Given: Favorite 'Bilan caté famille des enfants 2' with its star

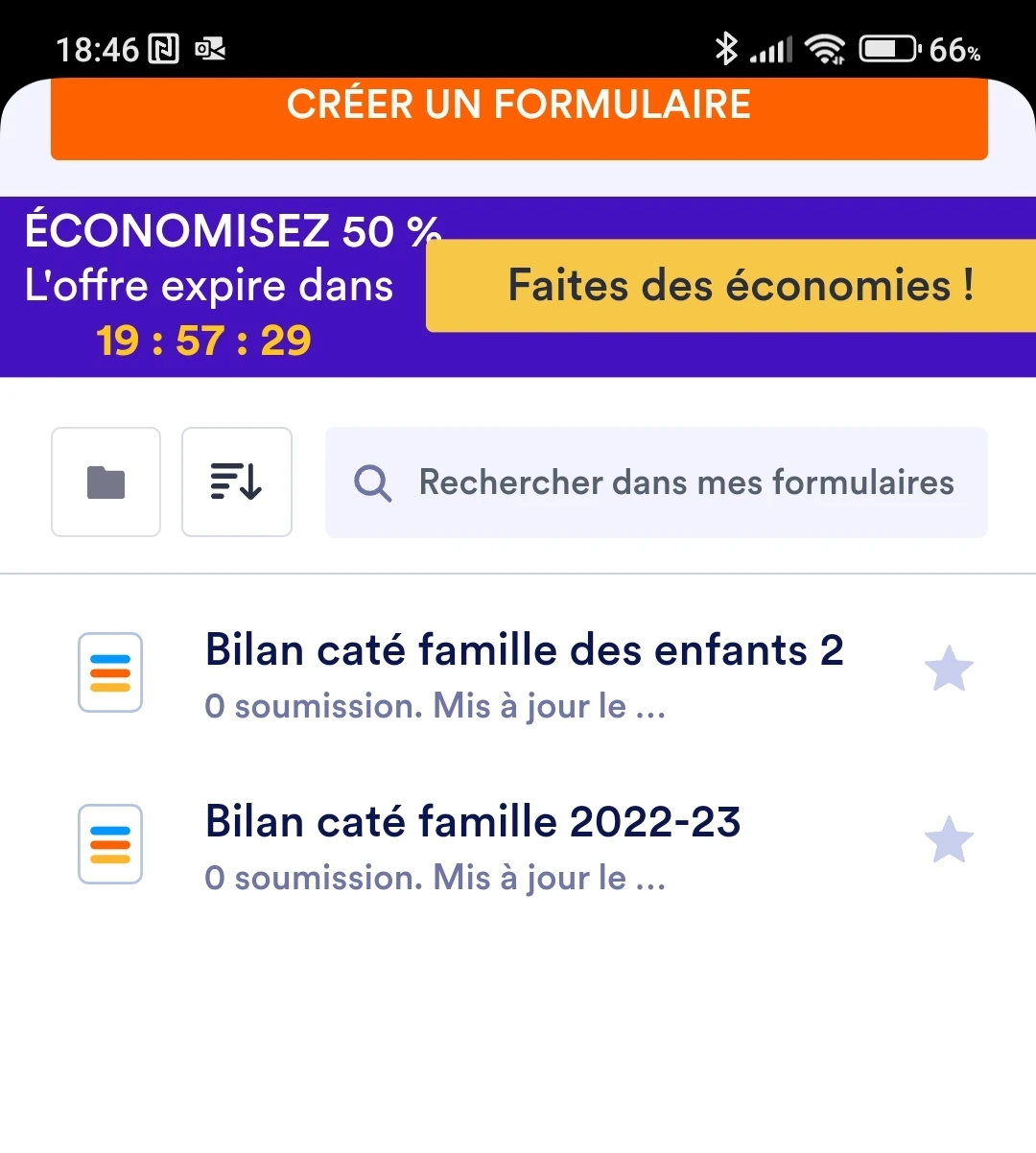Looking at the screenshot, I should (x=949, y=669).
